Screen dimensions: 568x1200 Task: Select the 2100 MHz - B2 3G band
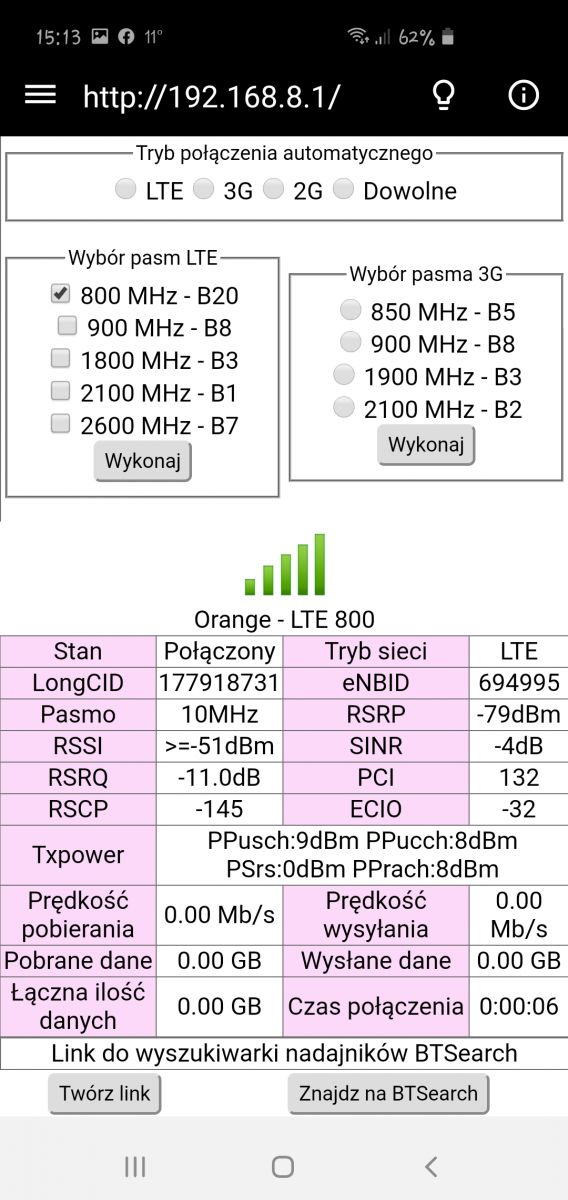click(x=343, y=407)
